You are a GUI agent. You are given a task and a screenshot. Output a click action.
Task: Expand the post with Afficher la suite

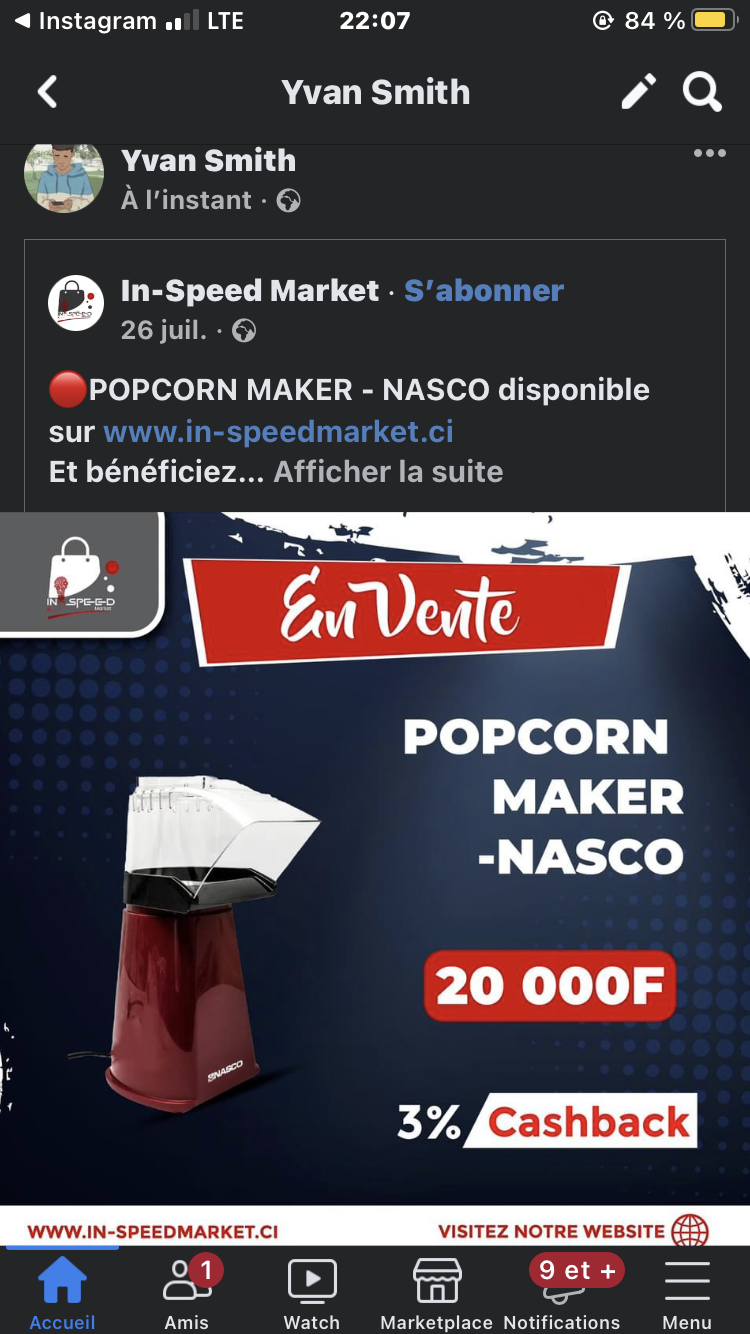[x=388, y=472]
